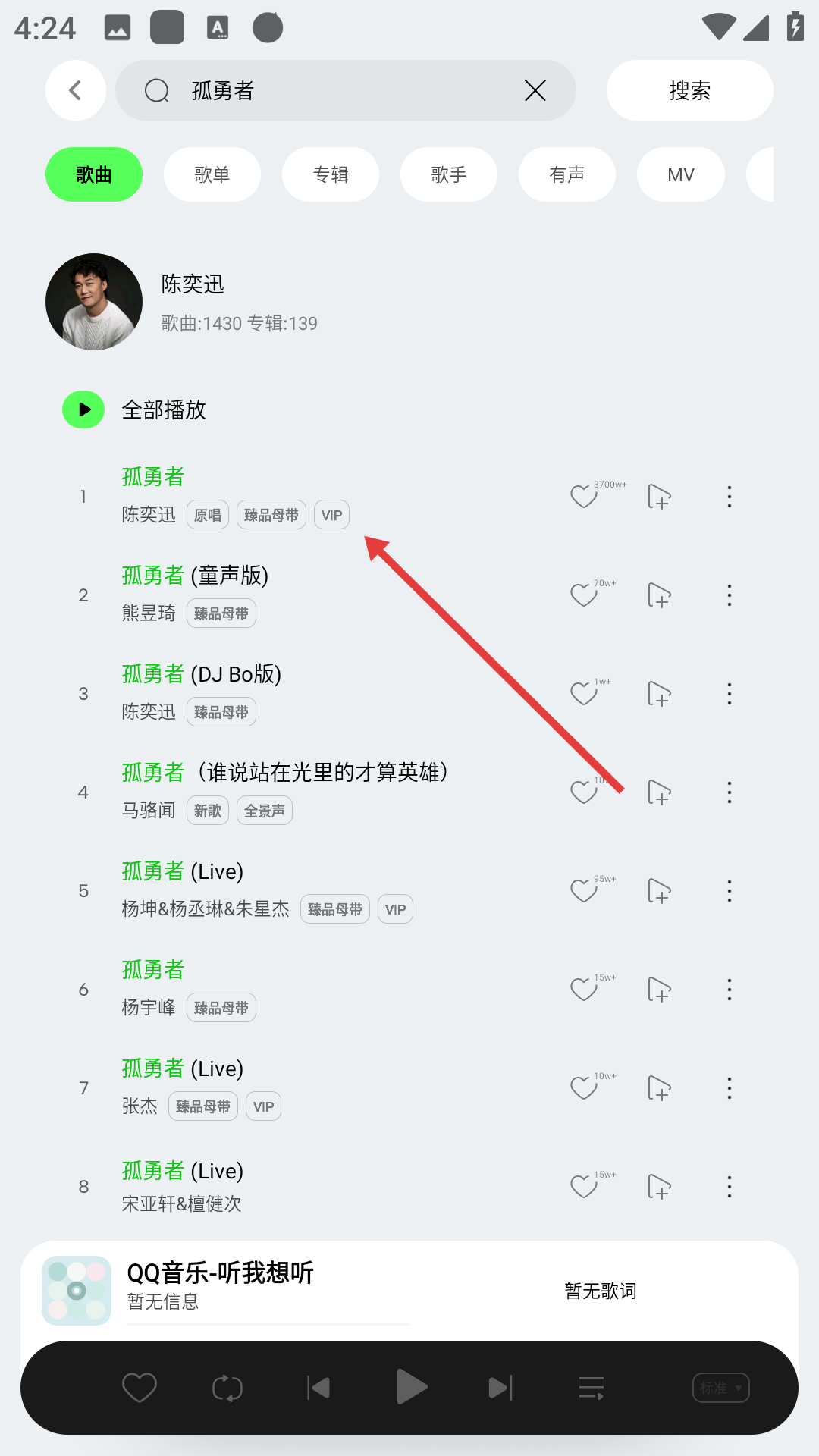The width and height of the screenshot is (819, 1456).
Task: Play 孤勇者 (Live) by 杨坤&杨丞琳&朱星杰
Action: (x=182, y=872)
